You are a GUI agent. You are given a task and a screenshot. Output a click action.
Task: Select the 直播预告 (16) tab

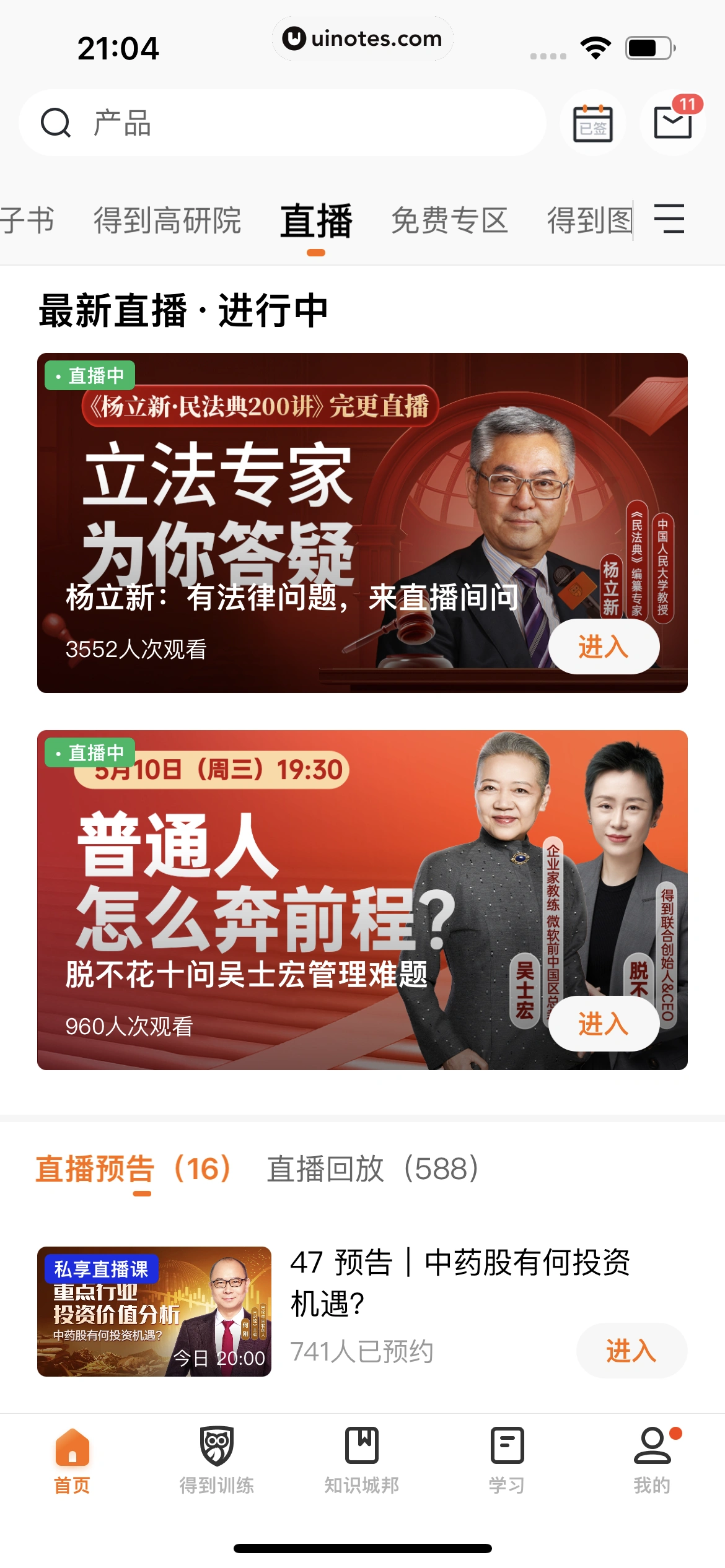[x=133, y=1169]
